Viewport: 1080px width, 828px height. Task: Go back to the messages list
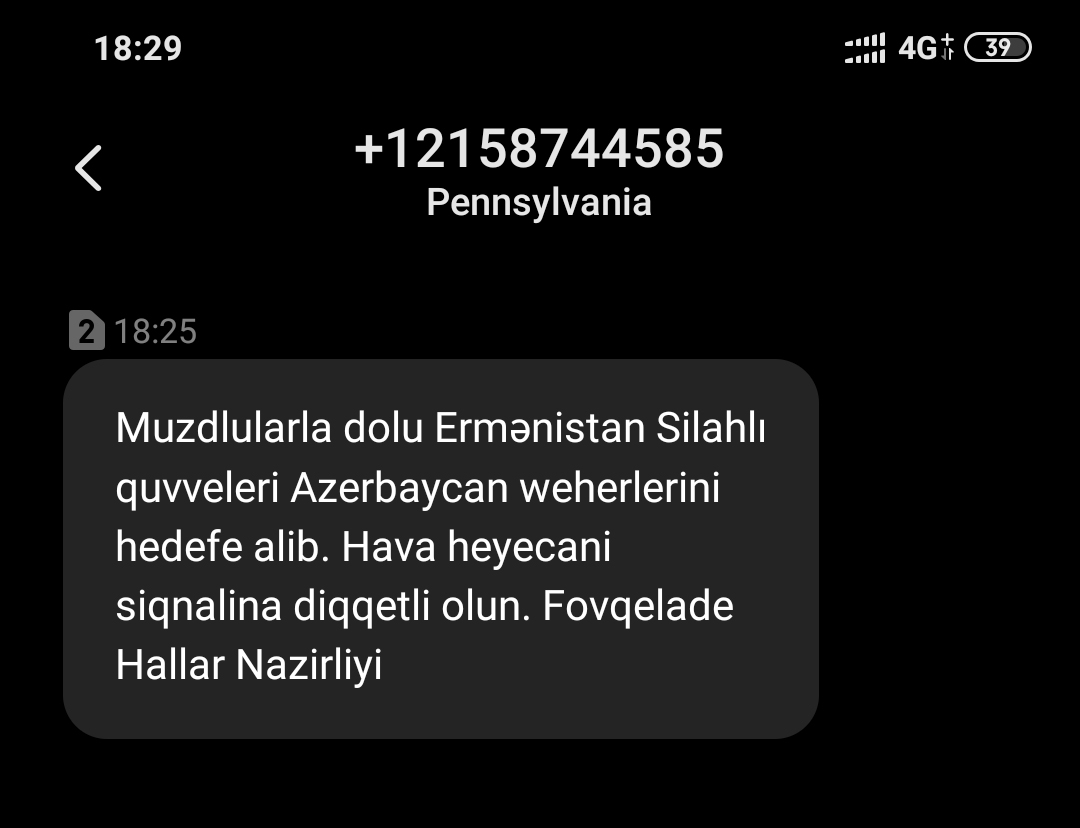click(89, 168)
